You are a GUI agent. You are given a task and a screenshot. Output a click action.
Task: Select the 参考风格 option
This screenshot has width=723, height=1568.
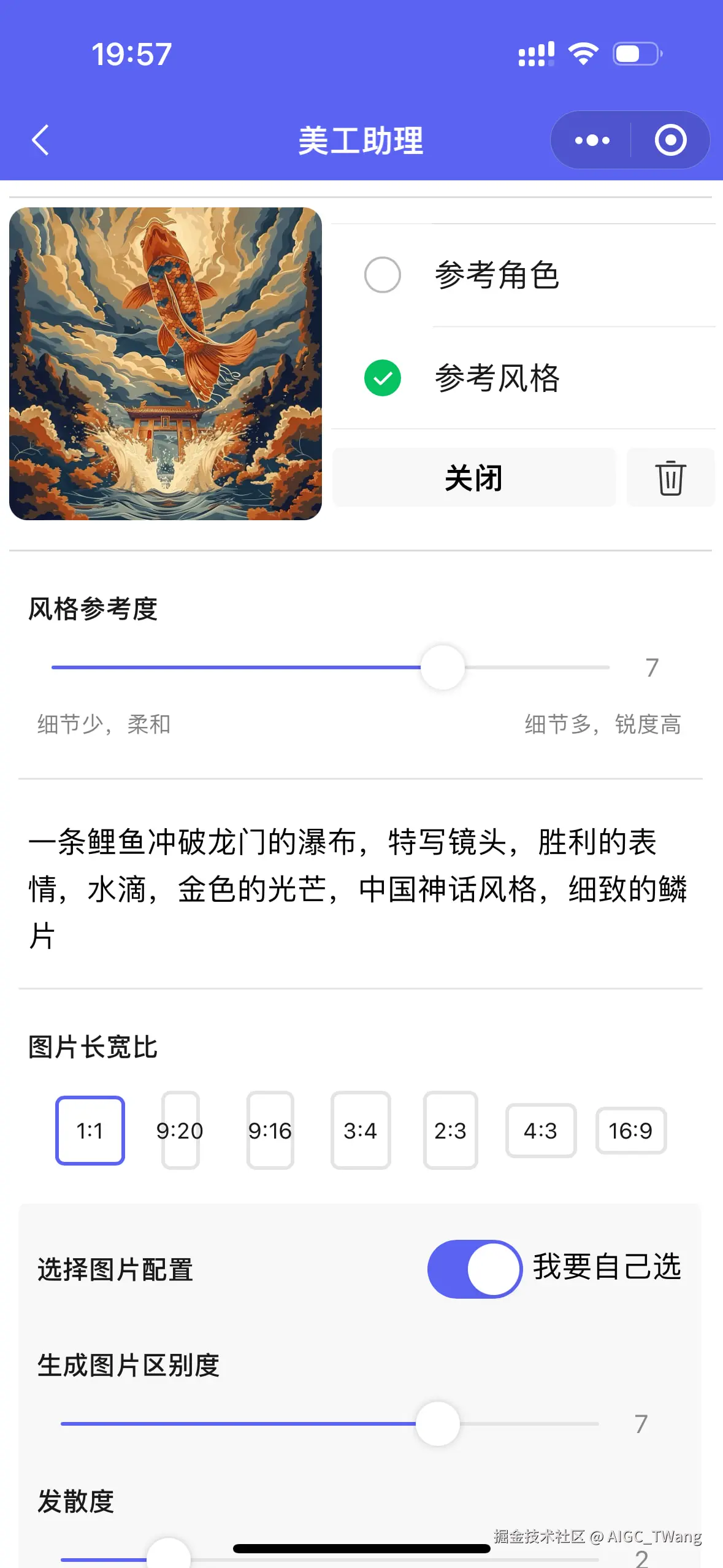coord(383,378)
